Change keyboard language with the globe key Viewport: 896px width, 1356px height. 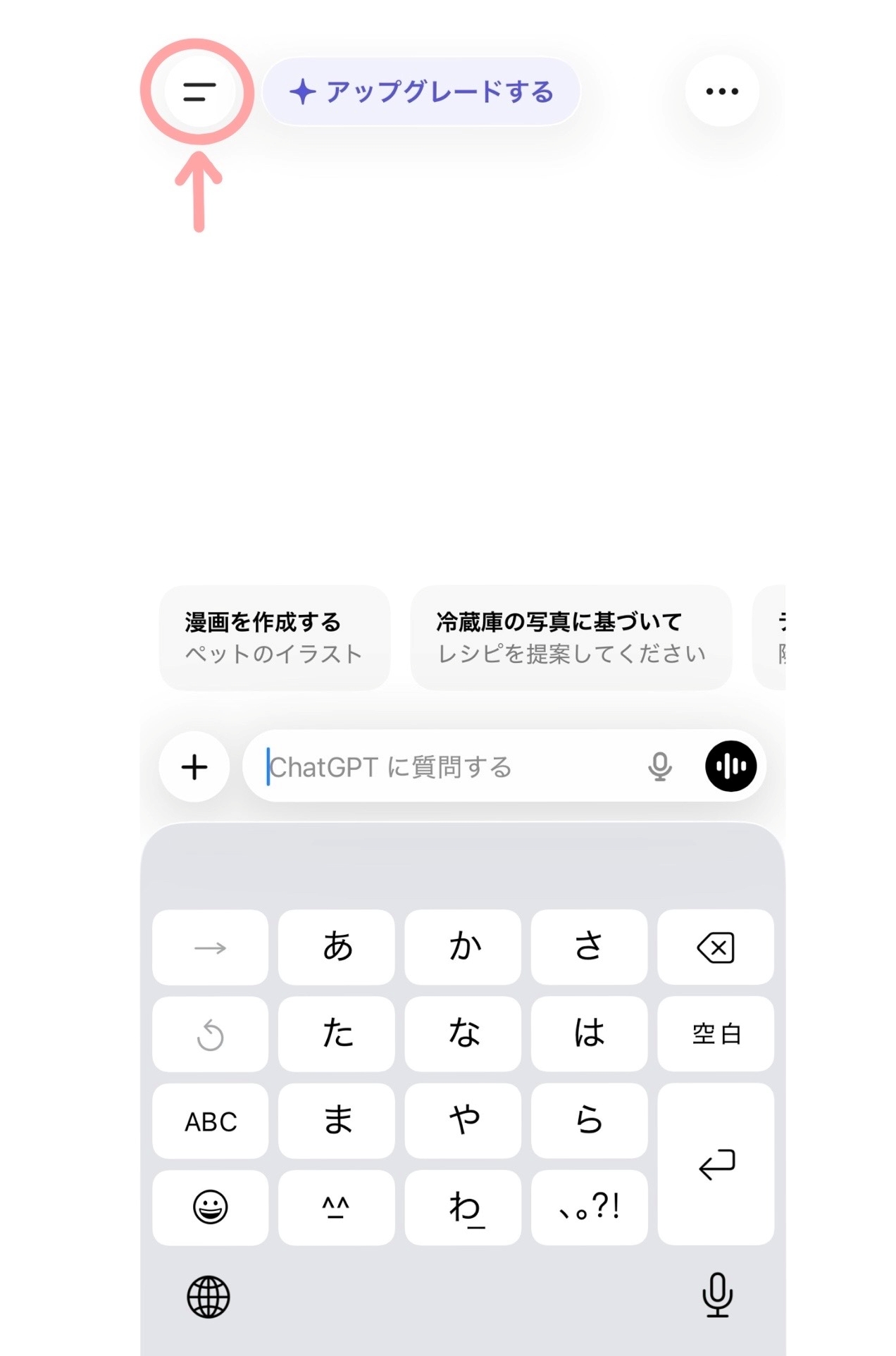209,1296
